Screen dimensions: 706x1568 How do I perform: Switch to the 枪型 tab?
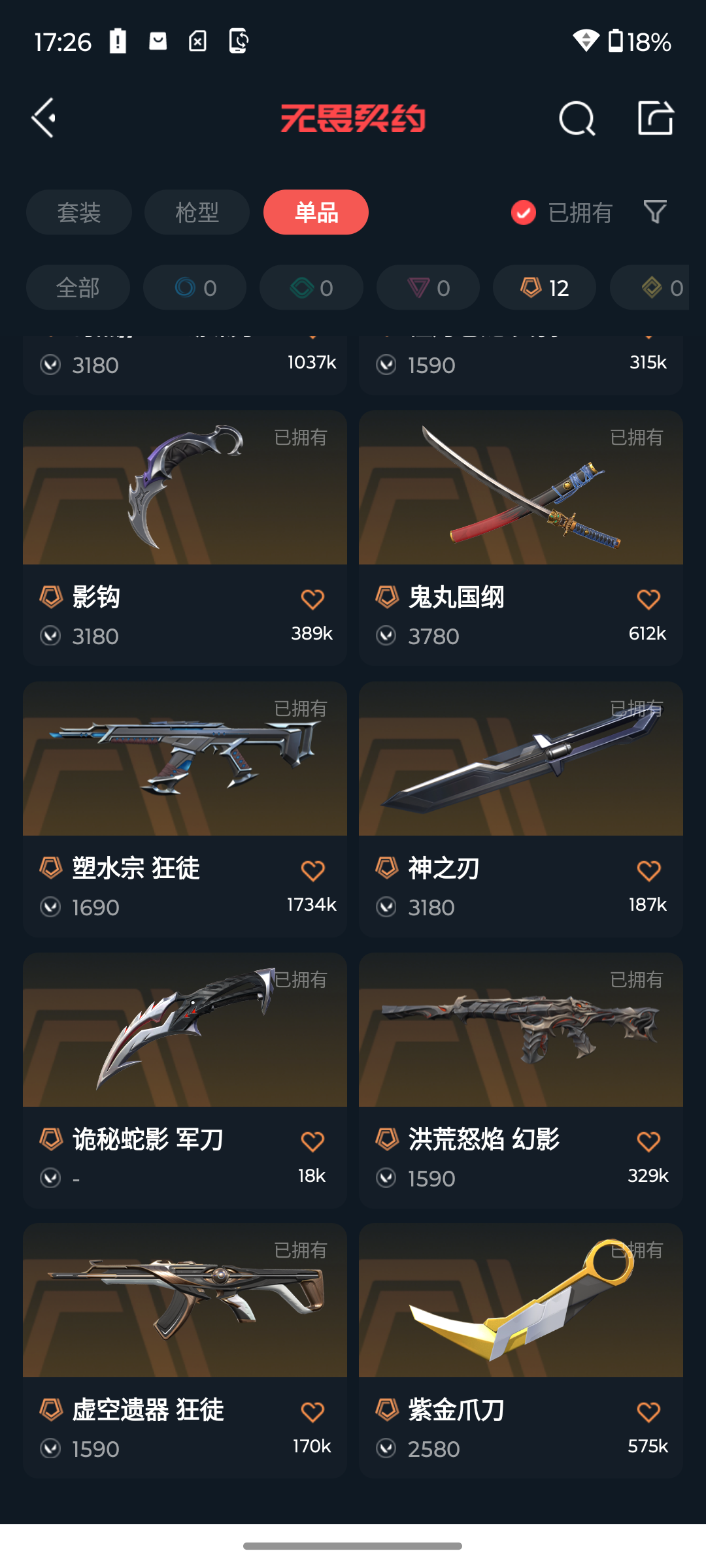click(197, 212)
